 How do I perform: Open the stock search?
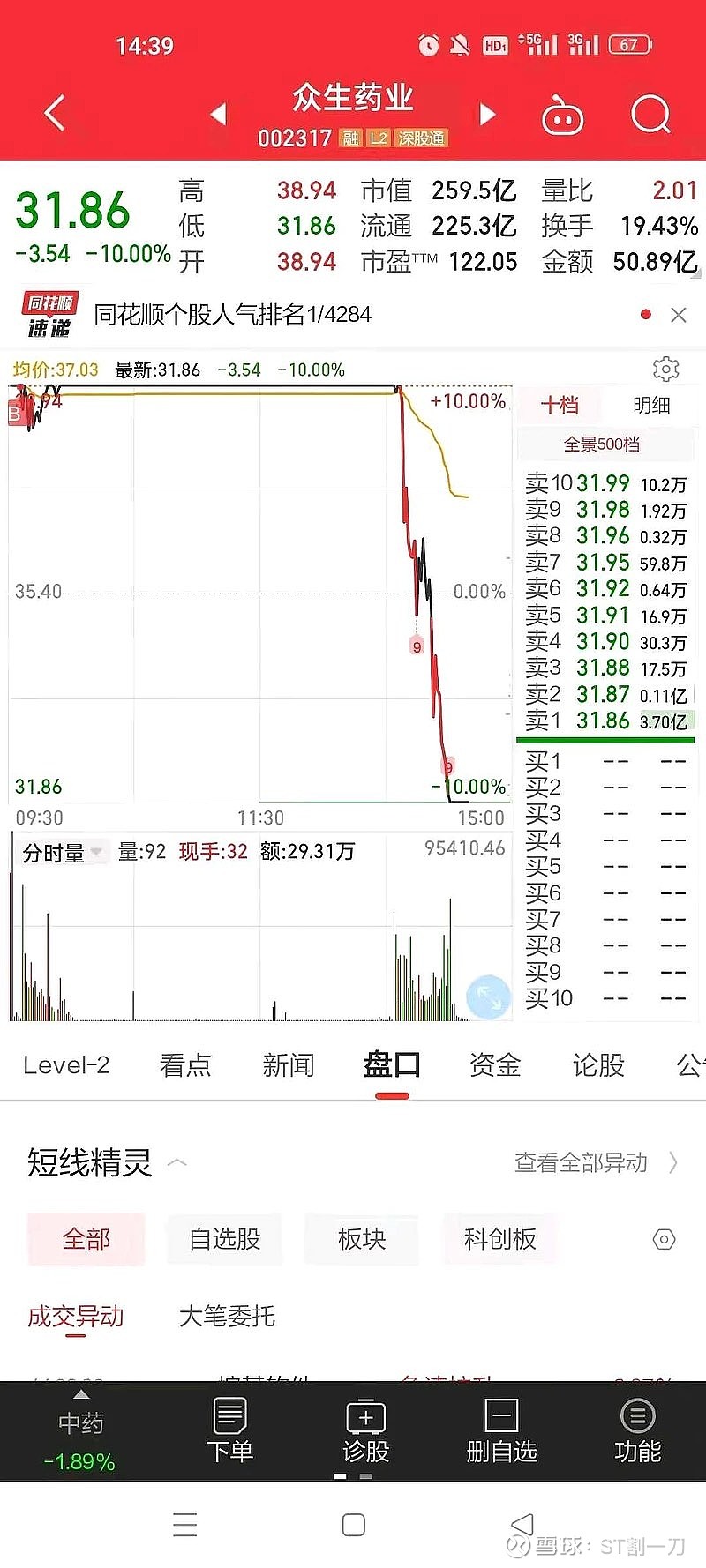pyautogui.click(x=650, y=115)
